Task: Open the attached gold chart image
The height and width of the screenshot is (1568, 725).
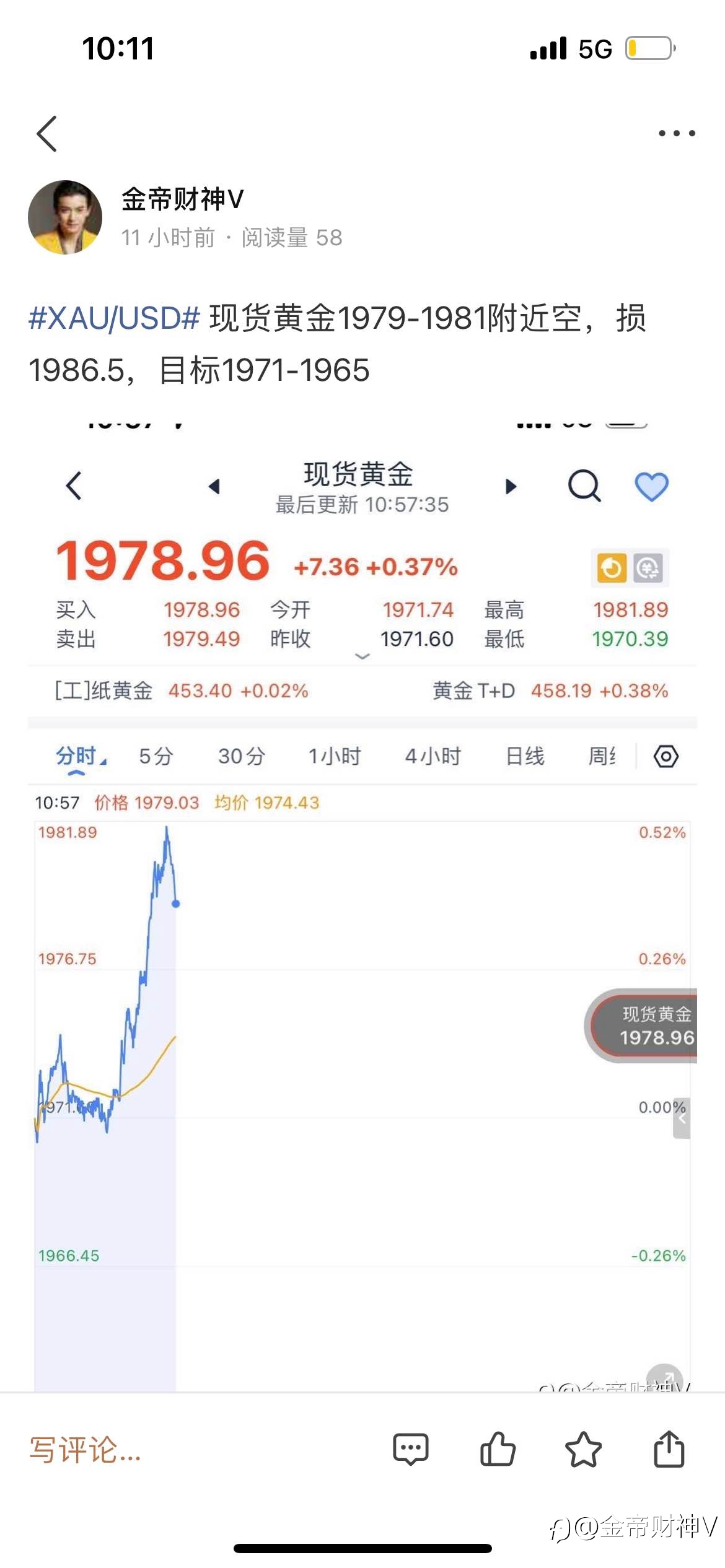Action: (362, 905)
